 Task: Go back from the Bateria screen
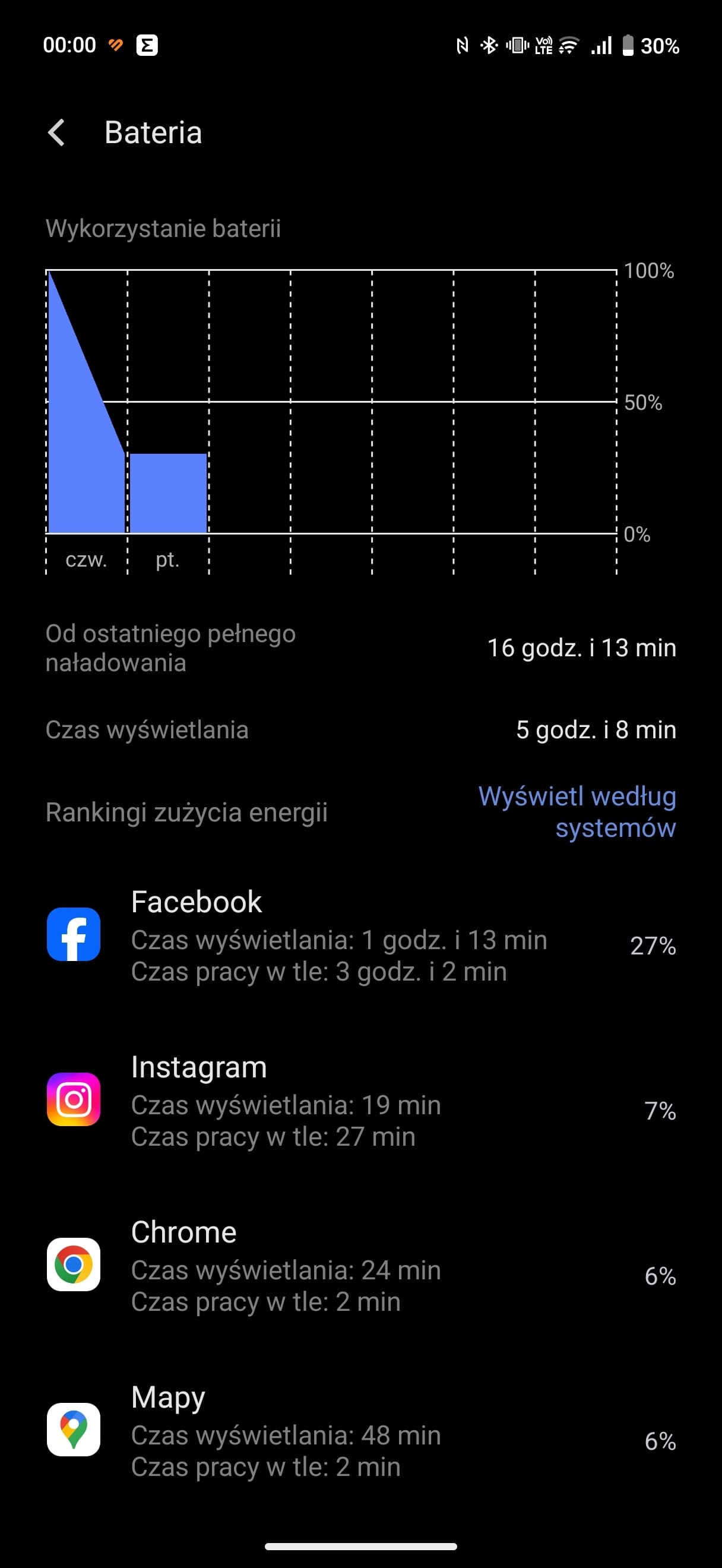[x=56, y=132]
